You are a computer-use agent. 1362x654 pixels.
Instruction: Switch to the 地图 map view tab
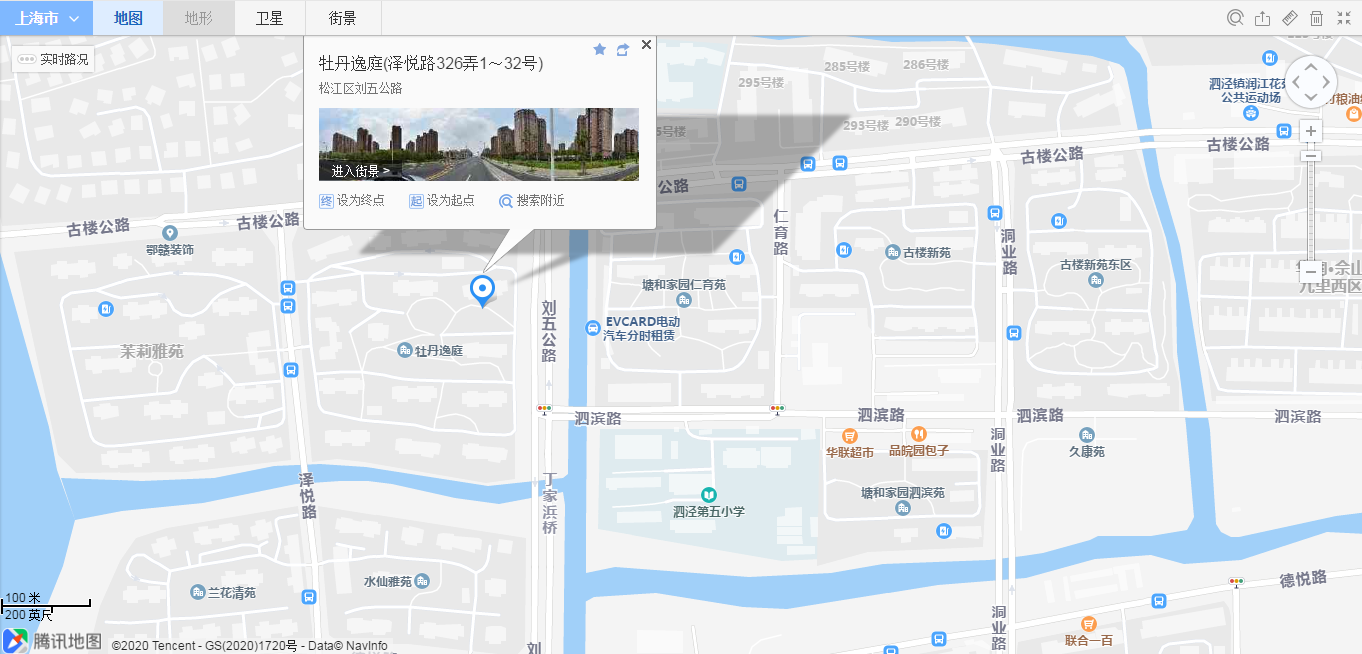point(128,18)
